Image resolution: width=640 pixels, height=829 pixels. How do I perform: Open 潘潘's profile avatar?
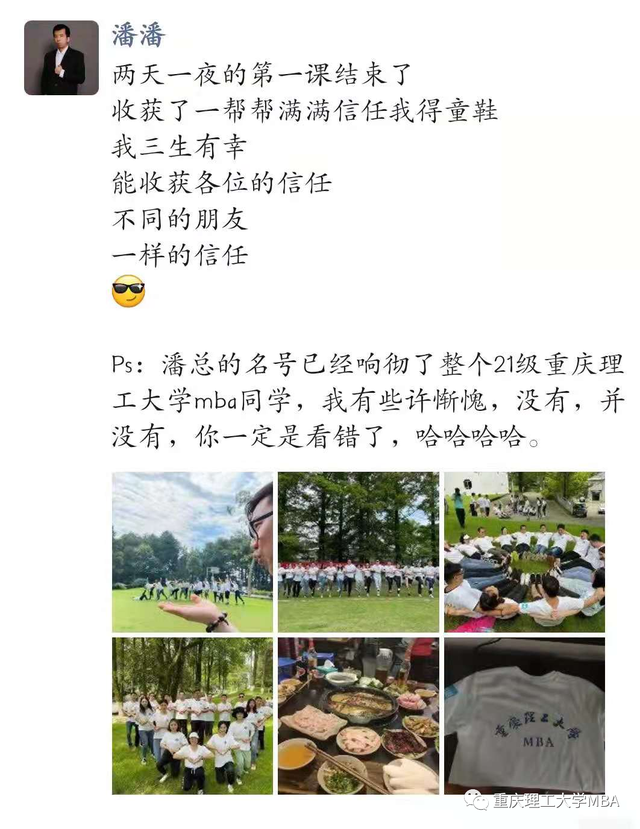coord(61,58)
